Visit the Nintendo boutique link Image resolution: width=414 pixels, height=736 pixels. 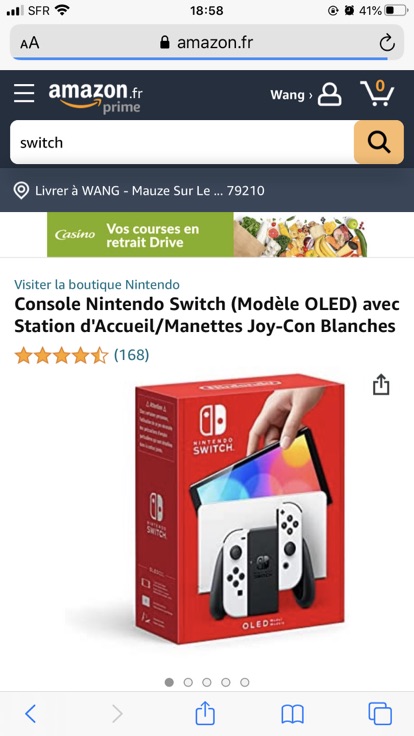(x=97, y=284)
